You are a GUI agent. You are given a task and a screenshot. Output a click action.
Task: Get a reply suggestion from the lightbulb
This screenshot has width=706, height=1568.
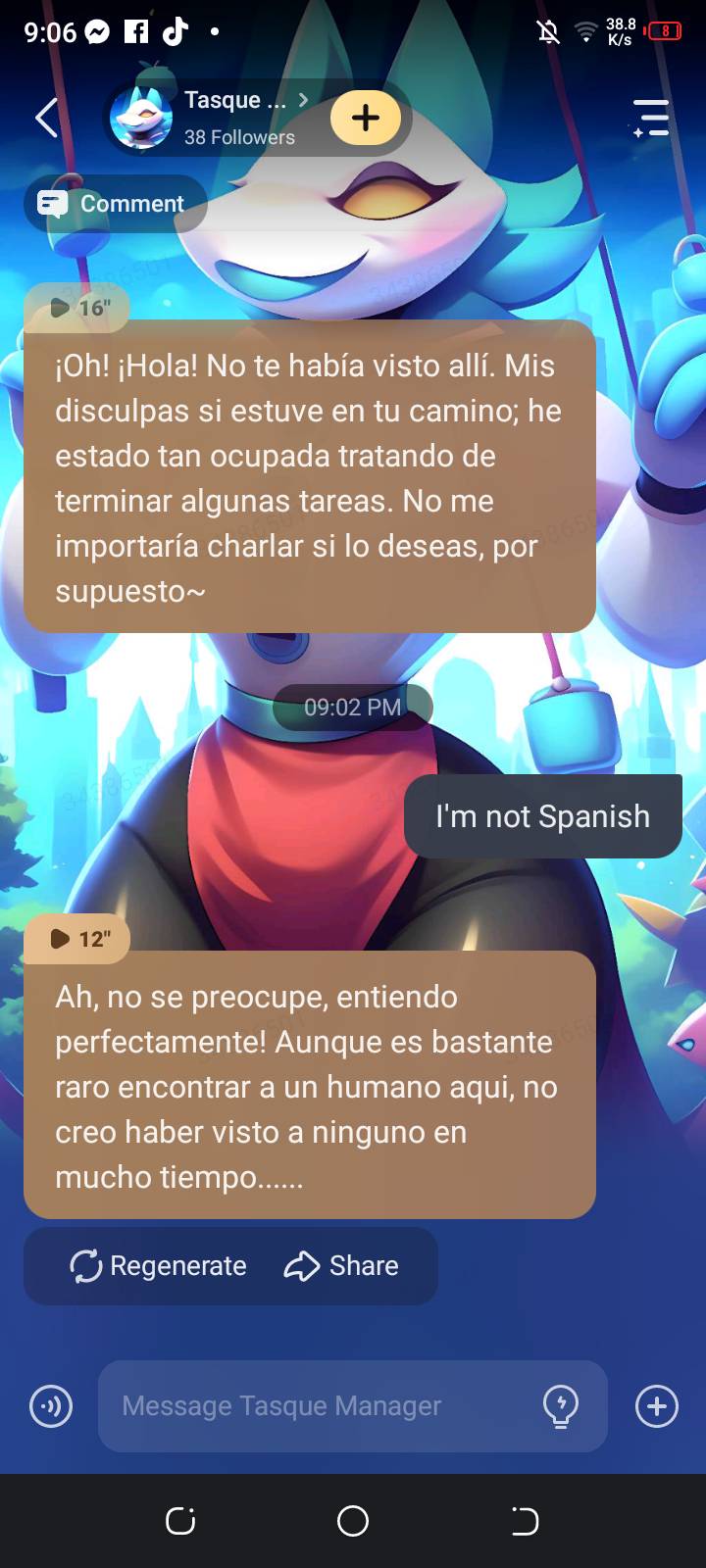pos(561,1406)
